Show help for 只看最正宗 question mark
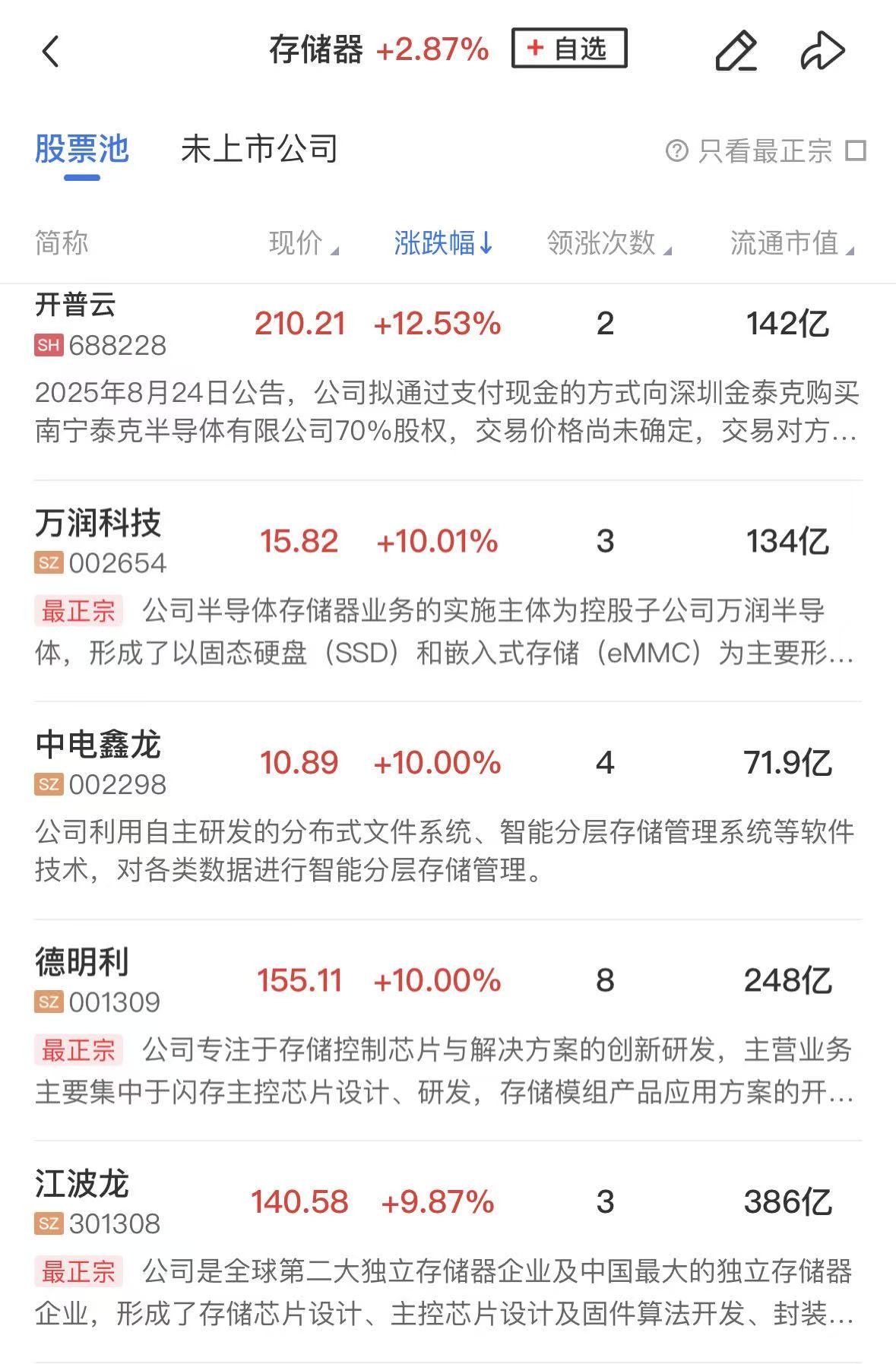Image resolution: width=896 pixels, height=1364 pixels. (x=676, y=150)
